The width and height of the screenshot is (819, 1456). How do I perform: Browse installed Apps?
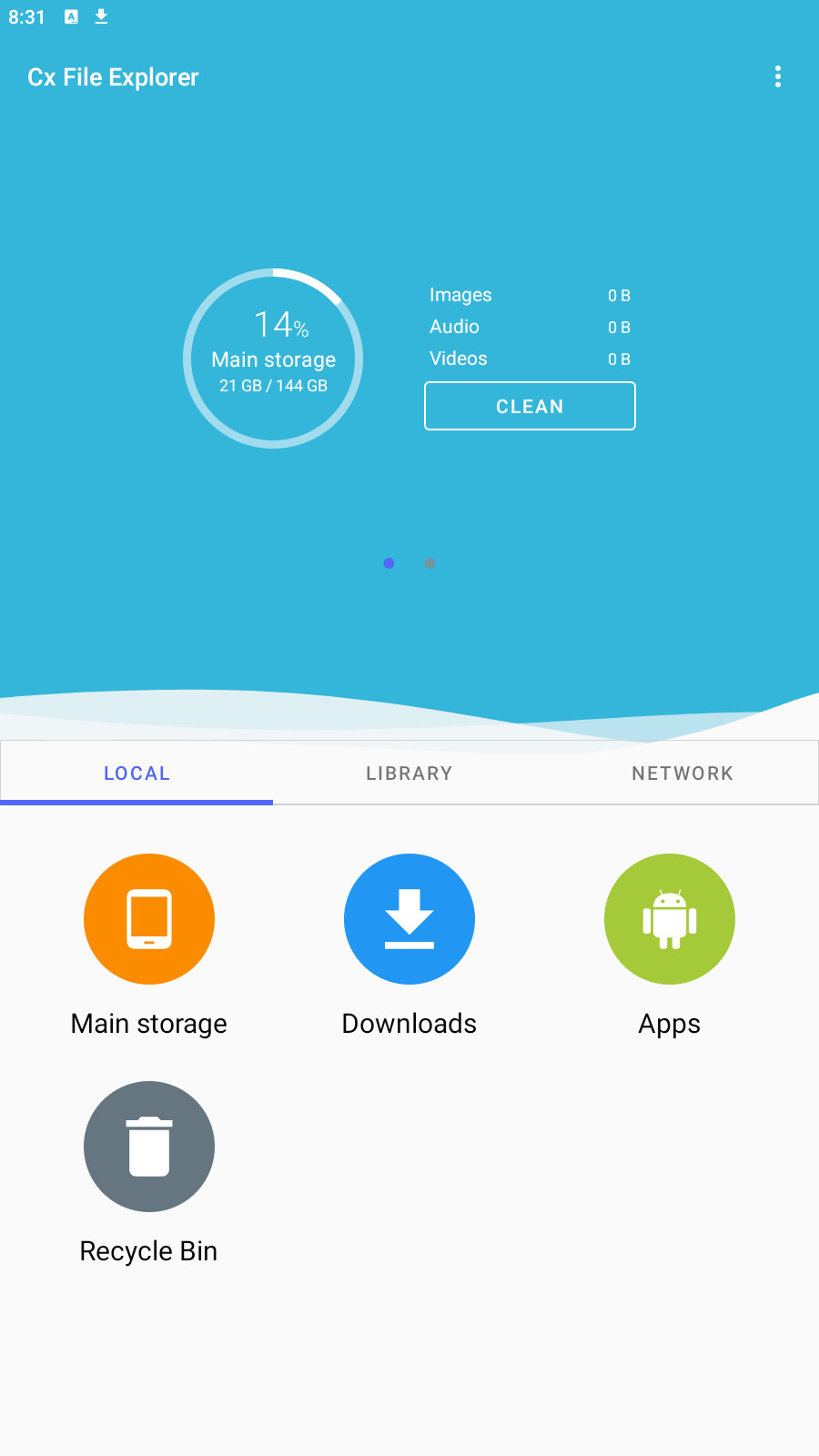coord(670,919)
